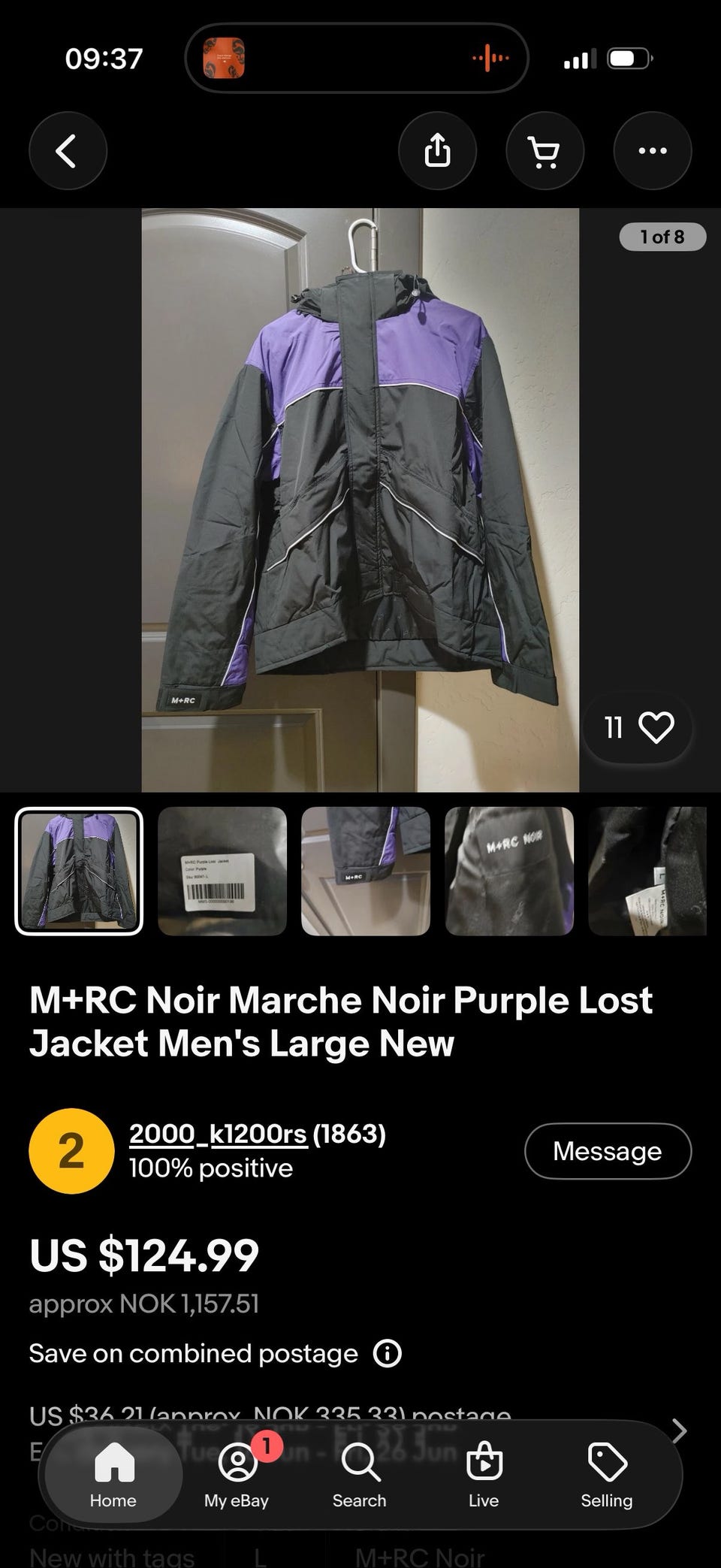Select the M+RC Noir label thumbnail
Screen dimensions: 721x1568
click(x=509, y=871)
